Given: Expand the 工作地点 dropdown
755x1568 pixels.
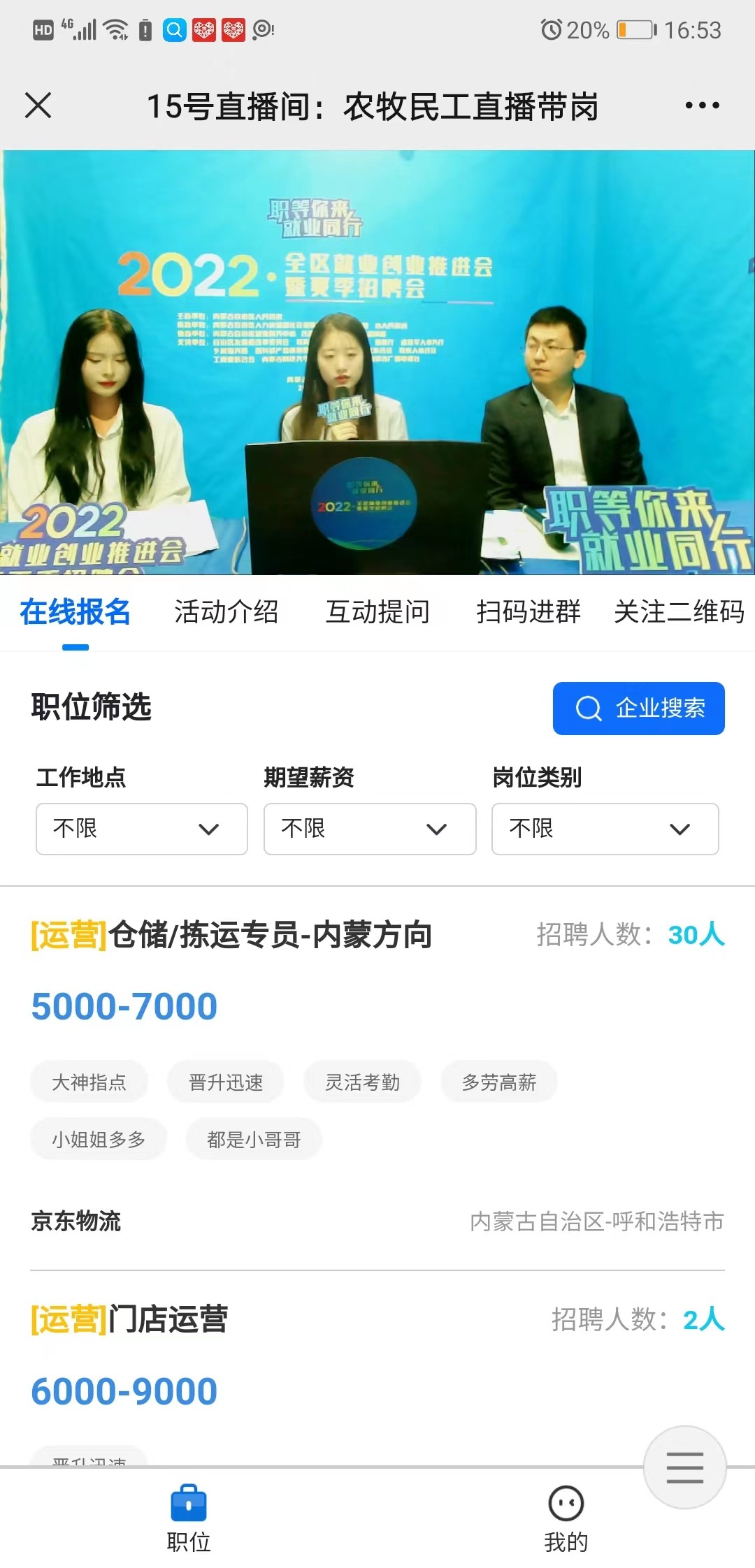Looking at the screenshot, I should pyautogui.click(x=142, y=829).
